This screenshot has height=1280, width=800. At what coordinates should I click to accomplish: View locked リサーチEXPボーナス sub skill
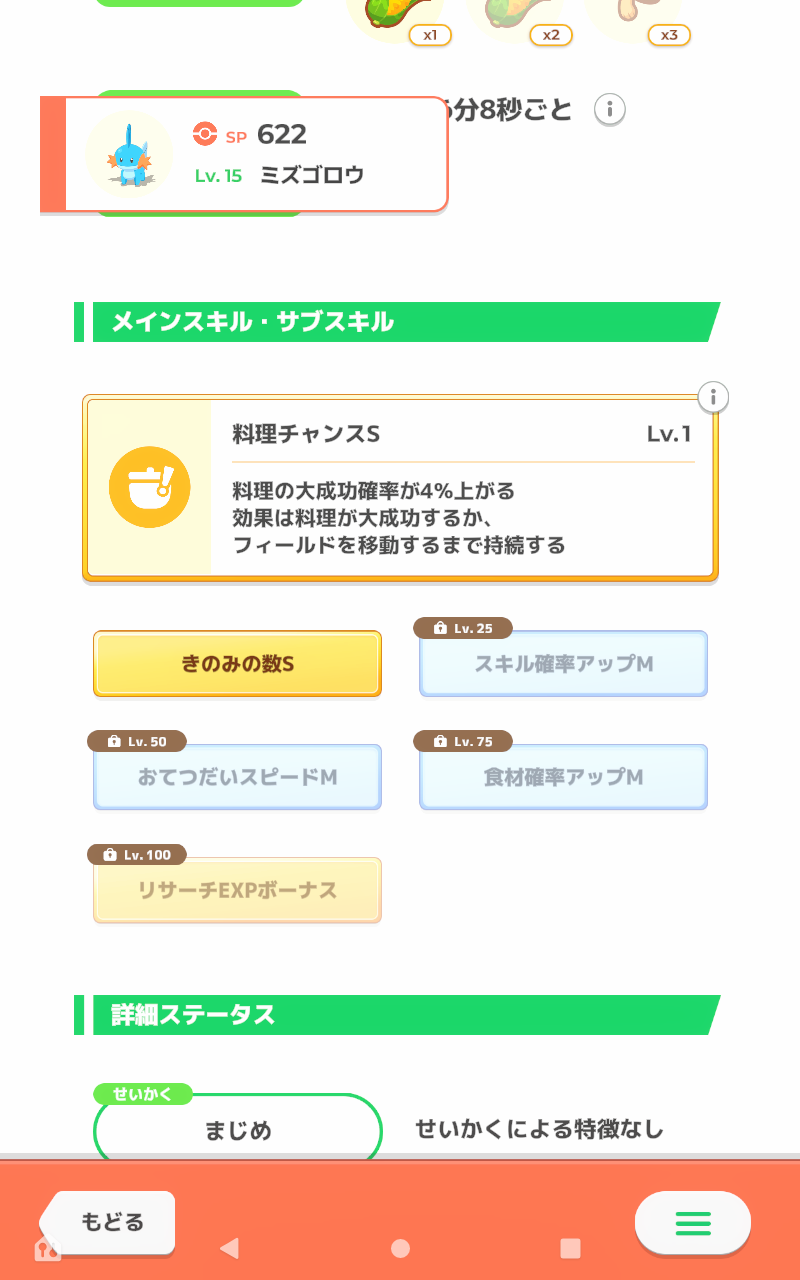237,890
